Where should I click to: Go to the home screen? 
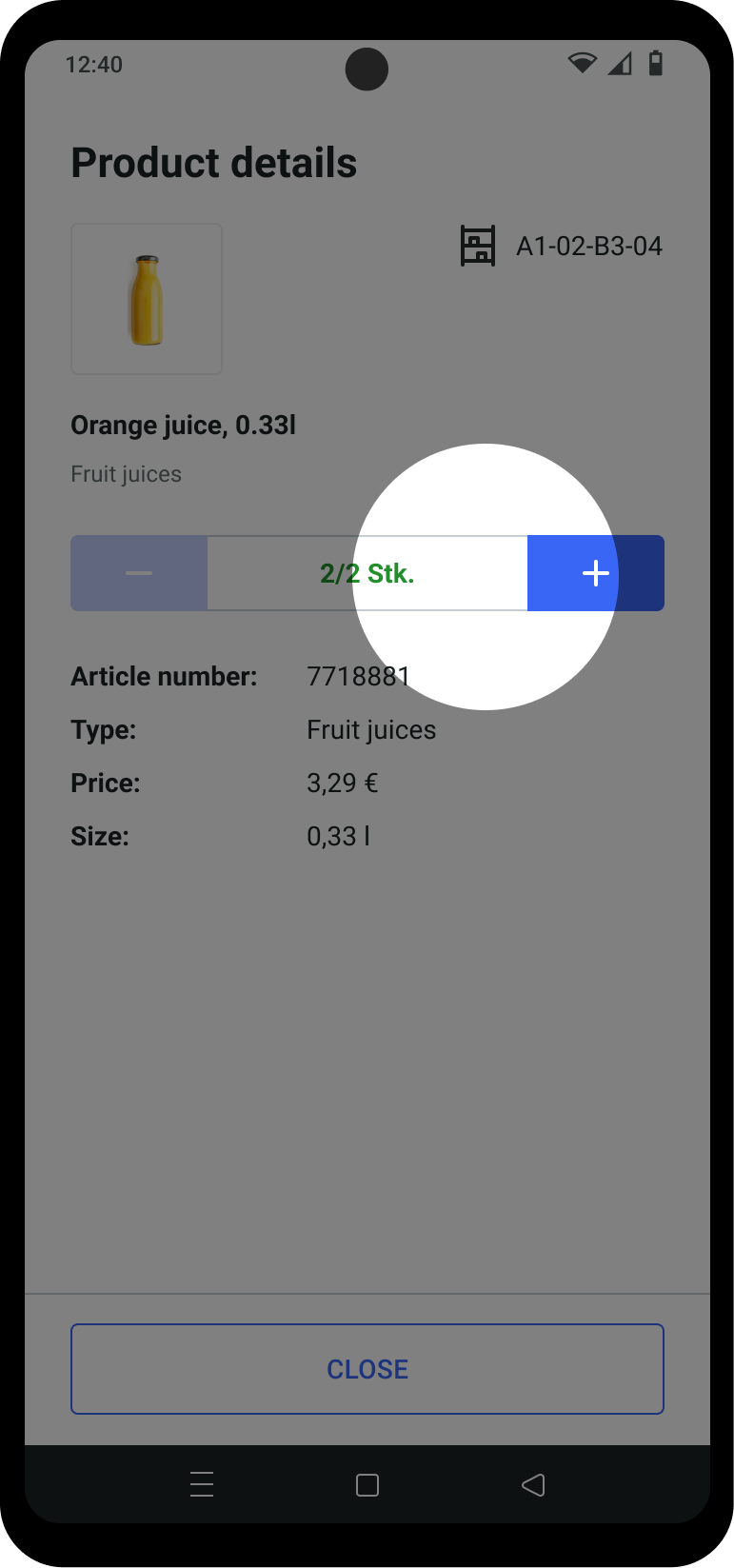point(367,1485)
